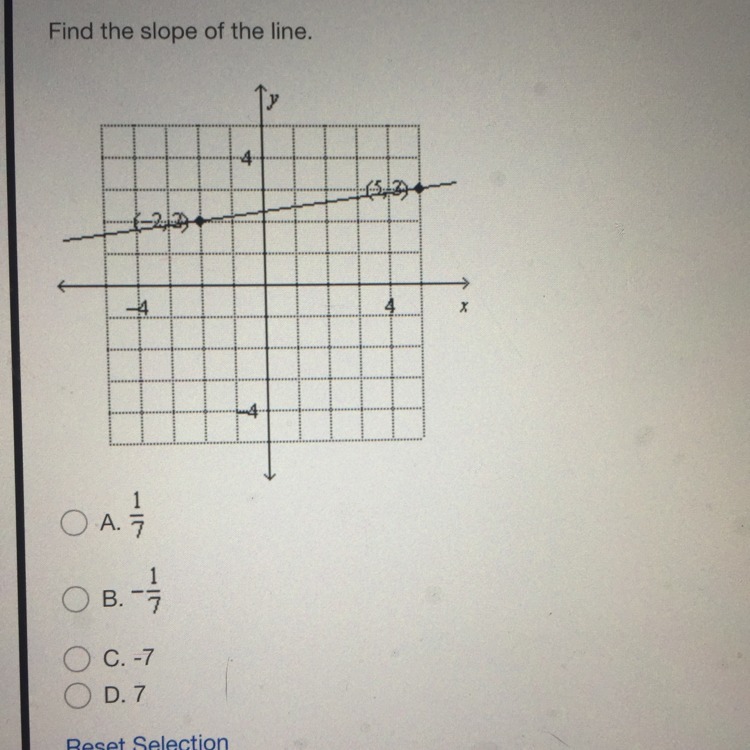Tap the Reset Selection link
Viewport: 750px width, 750px height.
tap(147, 743)
